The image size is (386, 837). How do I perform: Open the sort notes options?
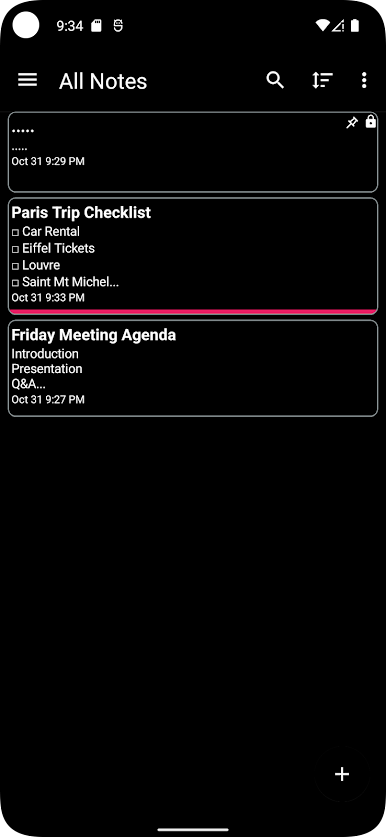click(322, 80)
